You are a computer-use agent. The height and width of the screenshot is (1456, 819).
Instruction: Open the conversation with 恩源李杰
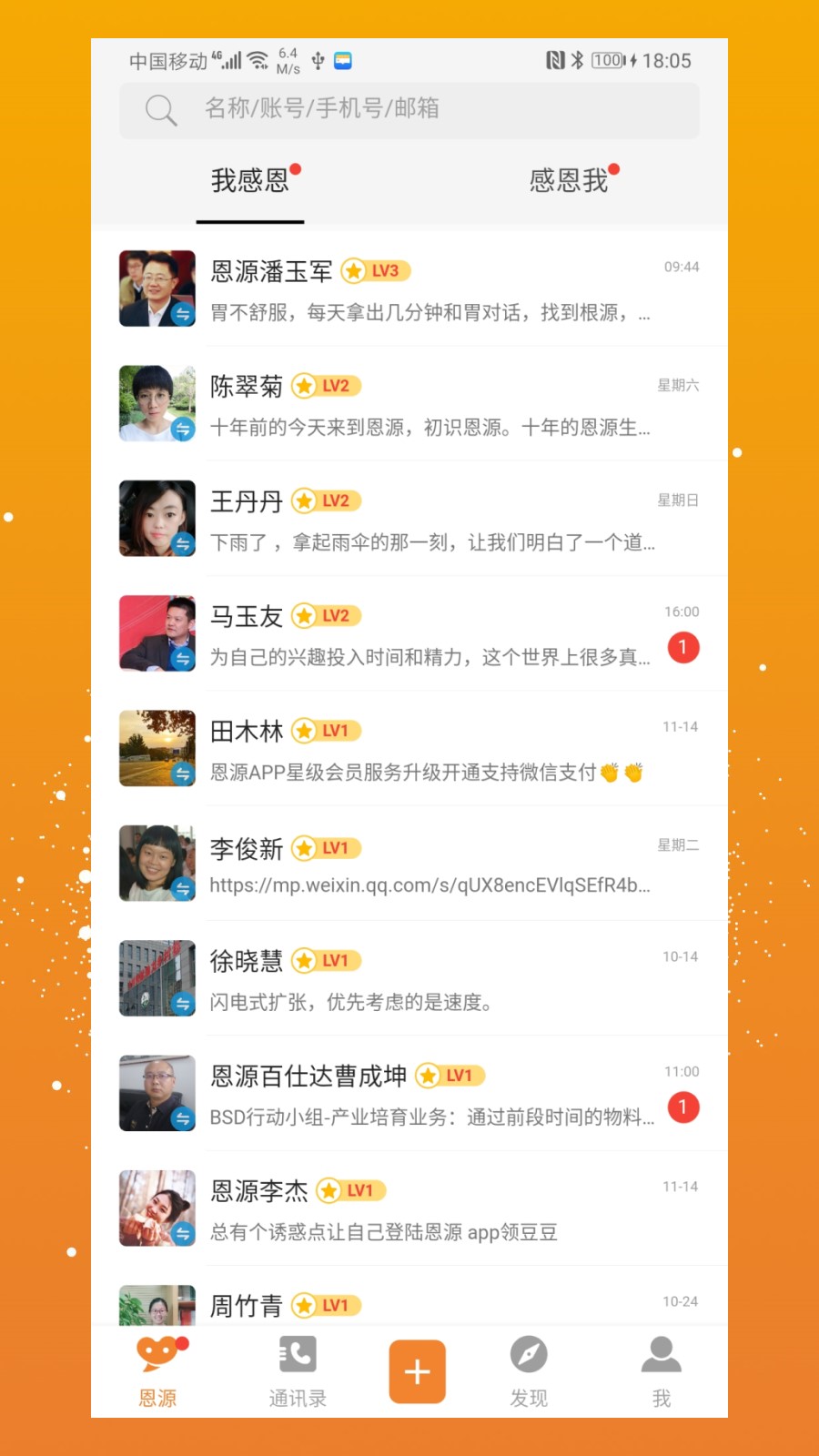pos(428,1208)
